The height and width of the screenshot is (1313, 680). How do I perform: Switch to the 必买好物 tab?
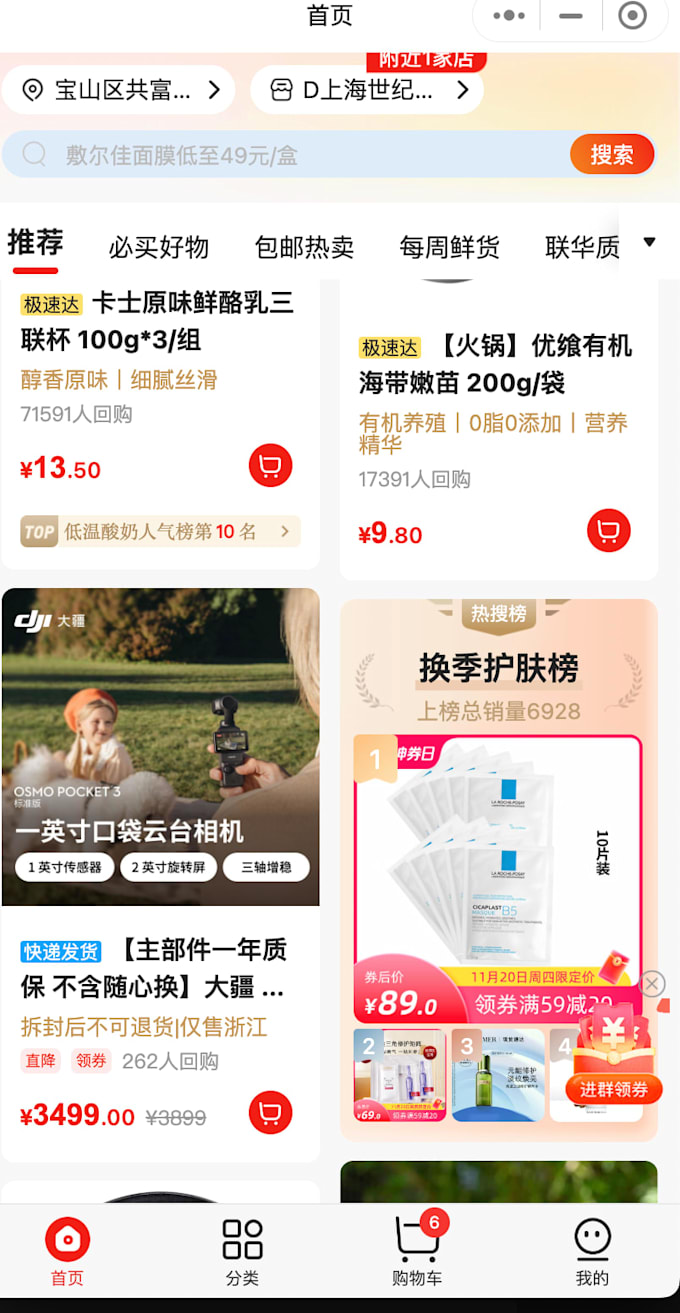point(159,247)
